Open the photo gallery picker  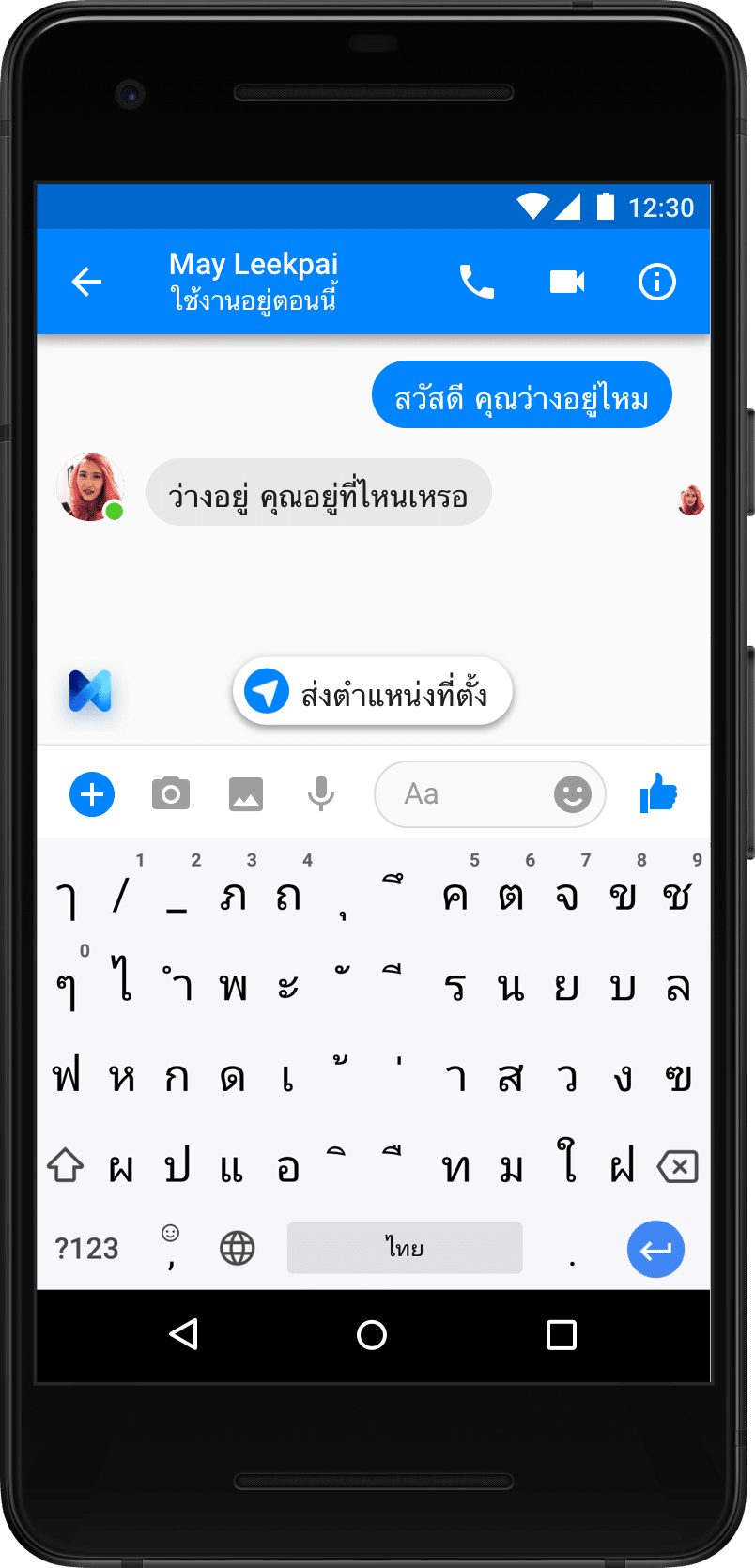246,794
